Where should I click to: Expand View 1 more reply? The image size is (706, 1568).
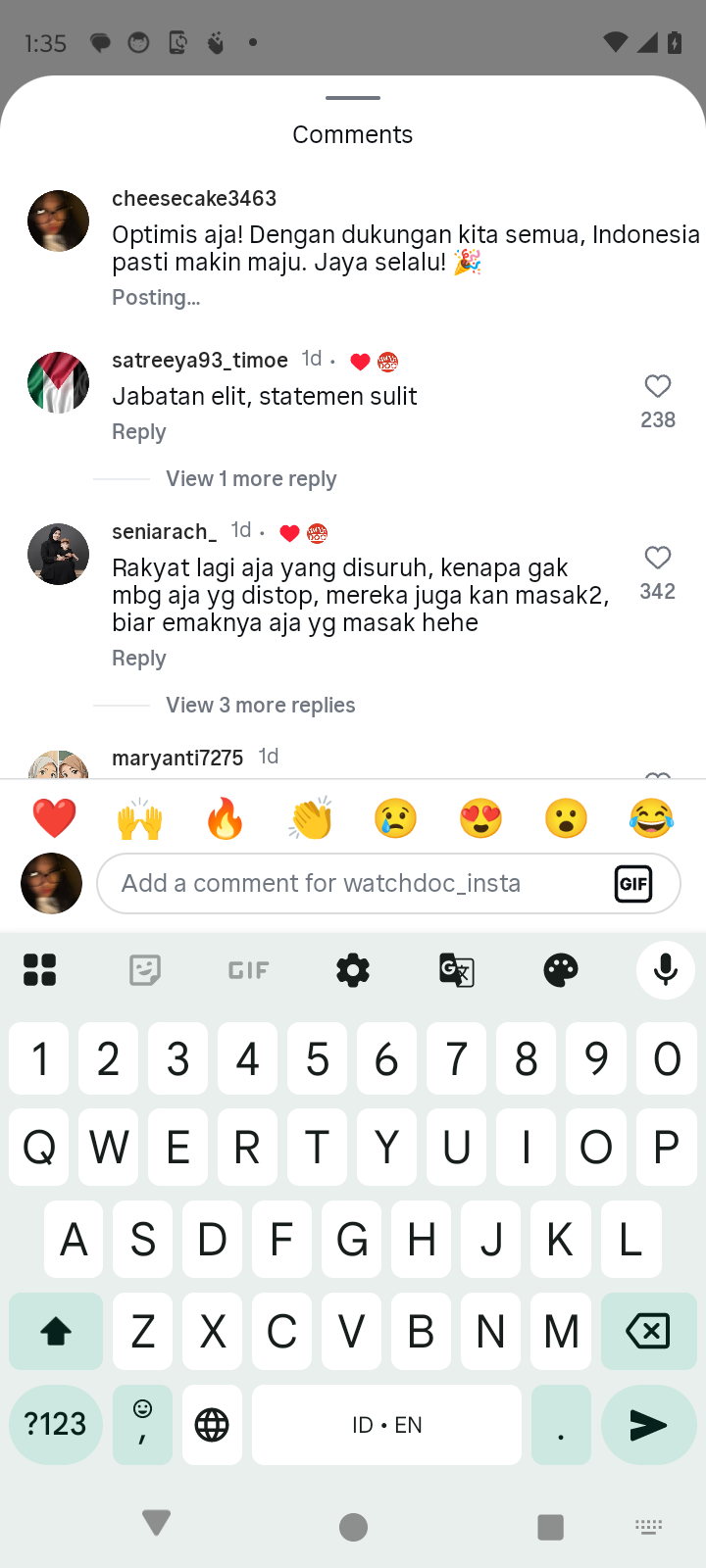[x=251, y=479]
